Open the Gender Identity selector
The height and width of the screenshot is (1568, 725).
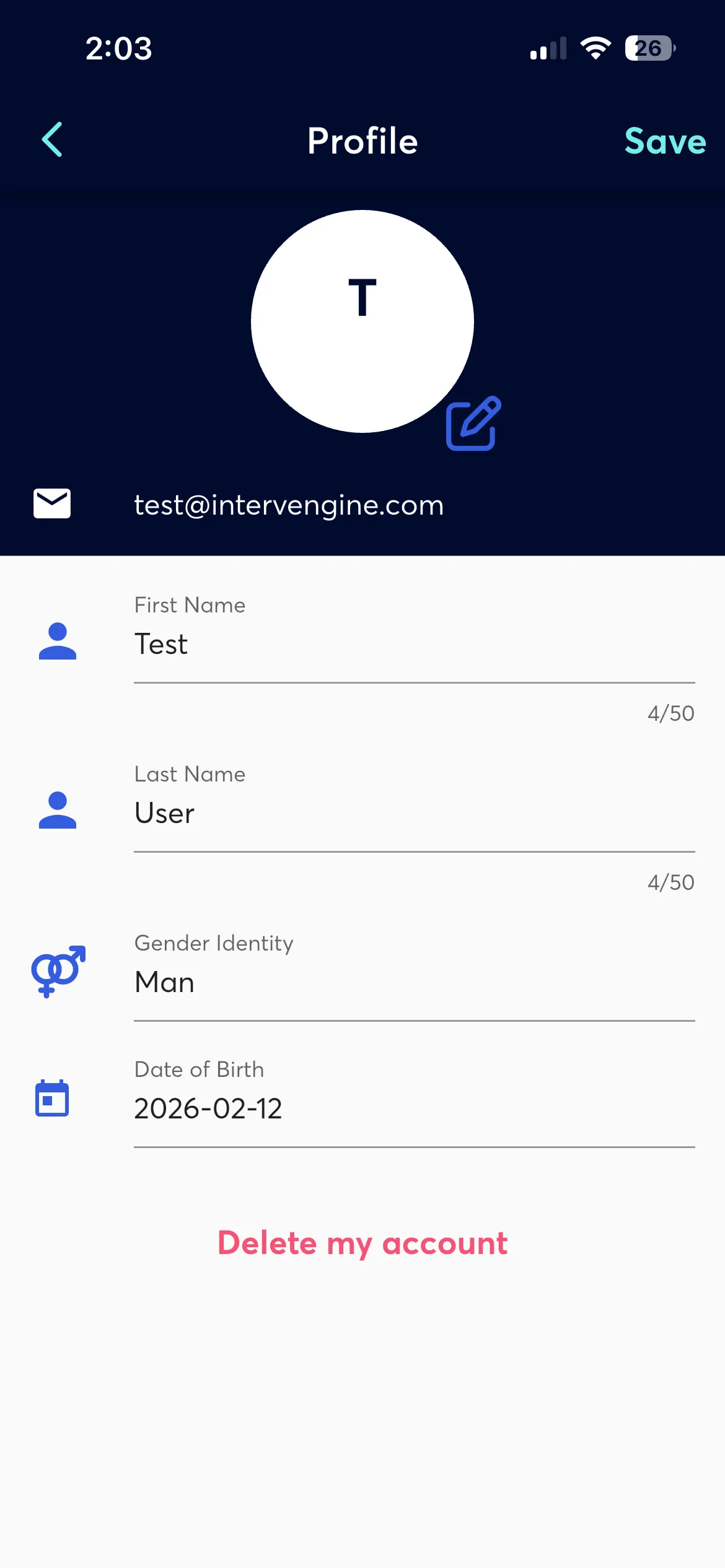(x=414, y=983)
